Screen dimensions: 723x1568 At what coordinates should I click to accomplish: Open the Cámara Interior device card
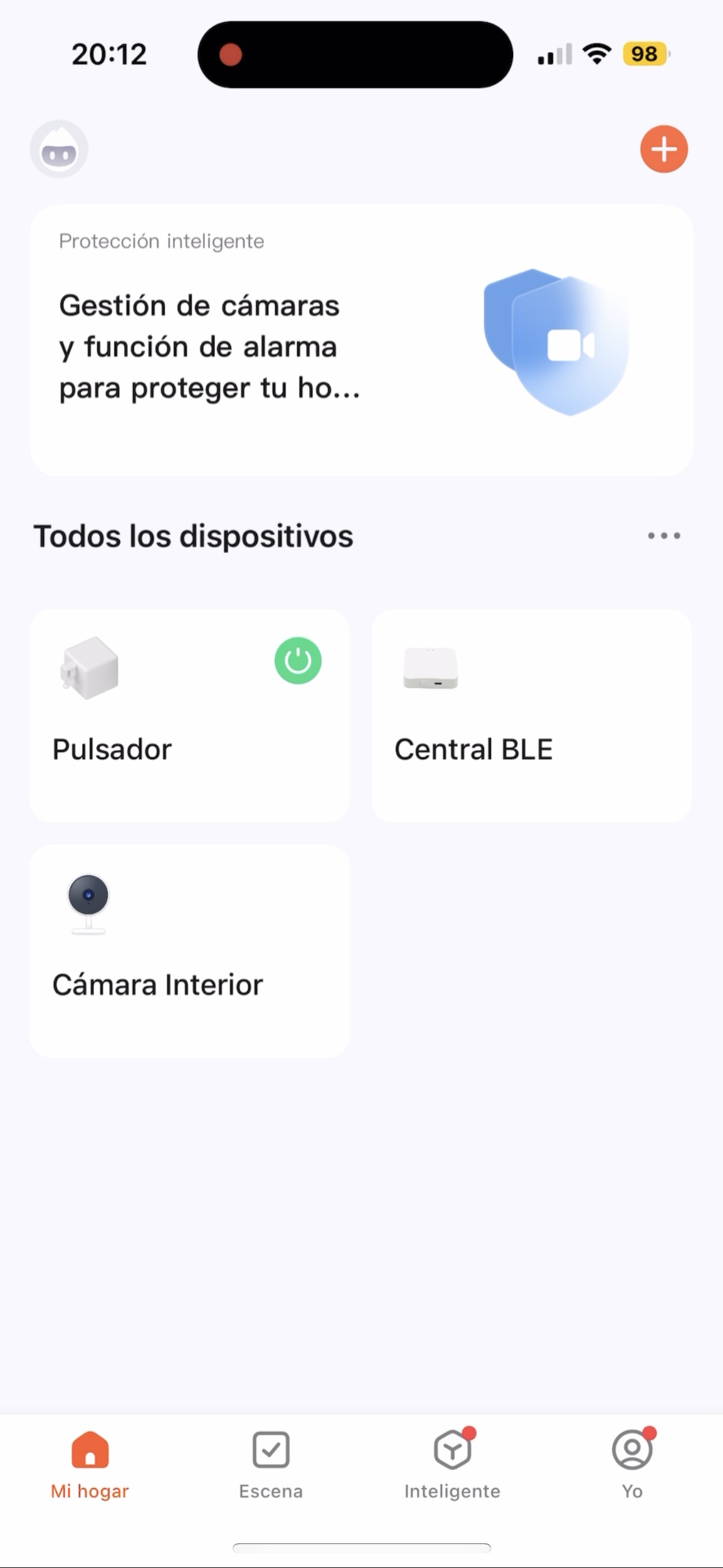189,951
